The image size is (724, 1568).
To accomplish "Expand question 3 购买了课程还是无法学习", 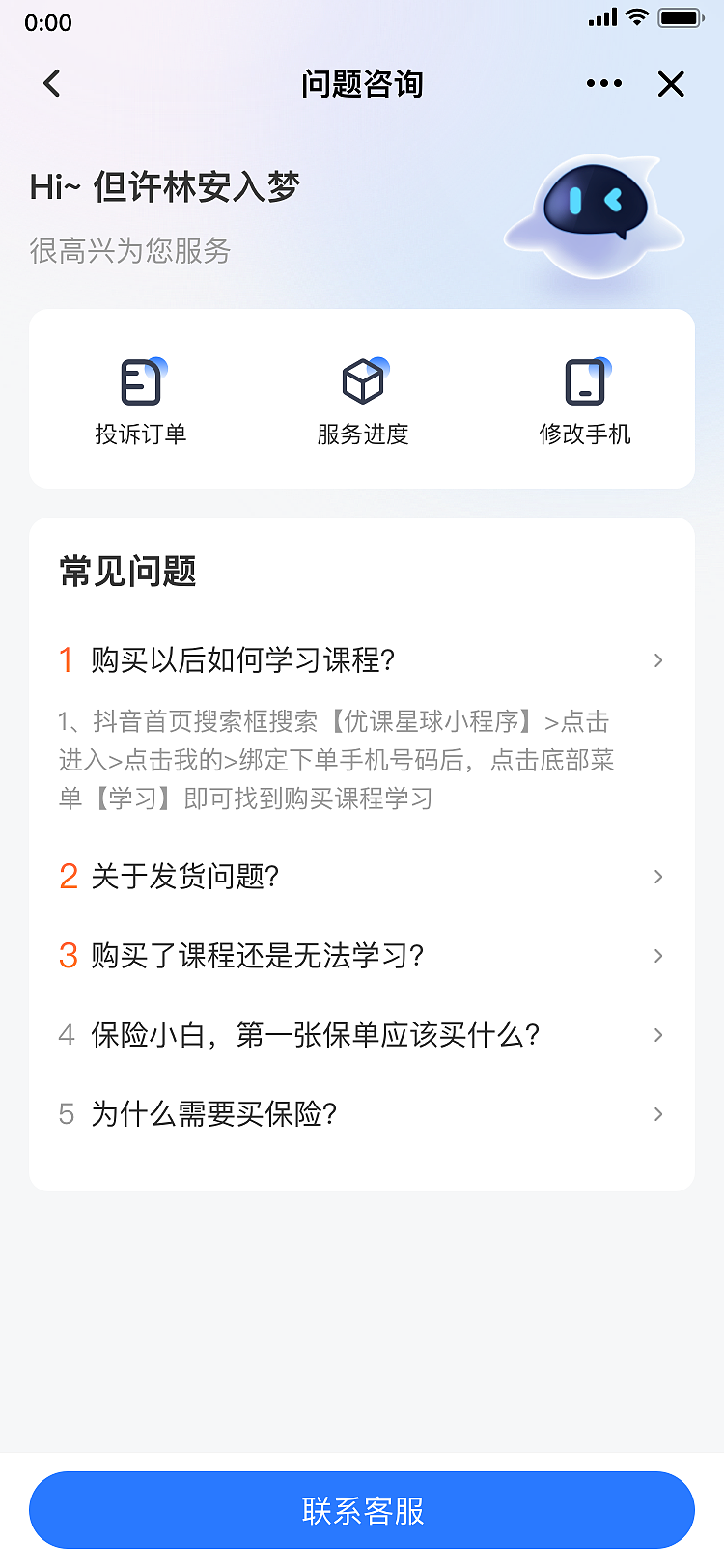I will [362, 956].
